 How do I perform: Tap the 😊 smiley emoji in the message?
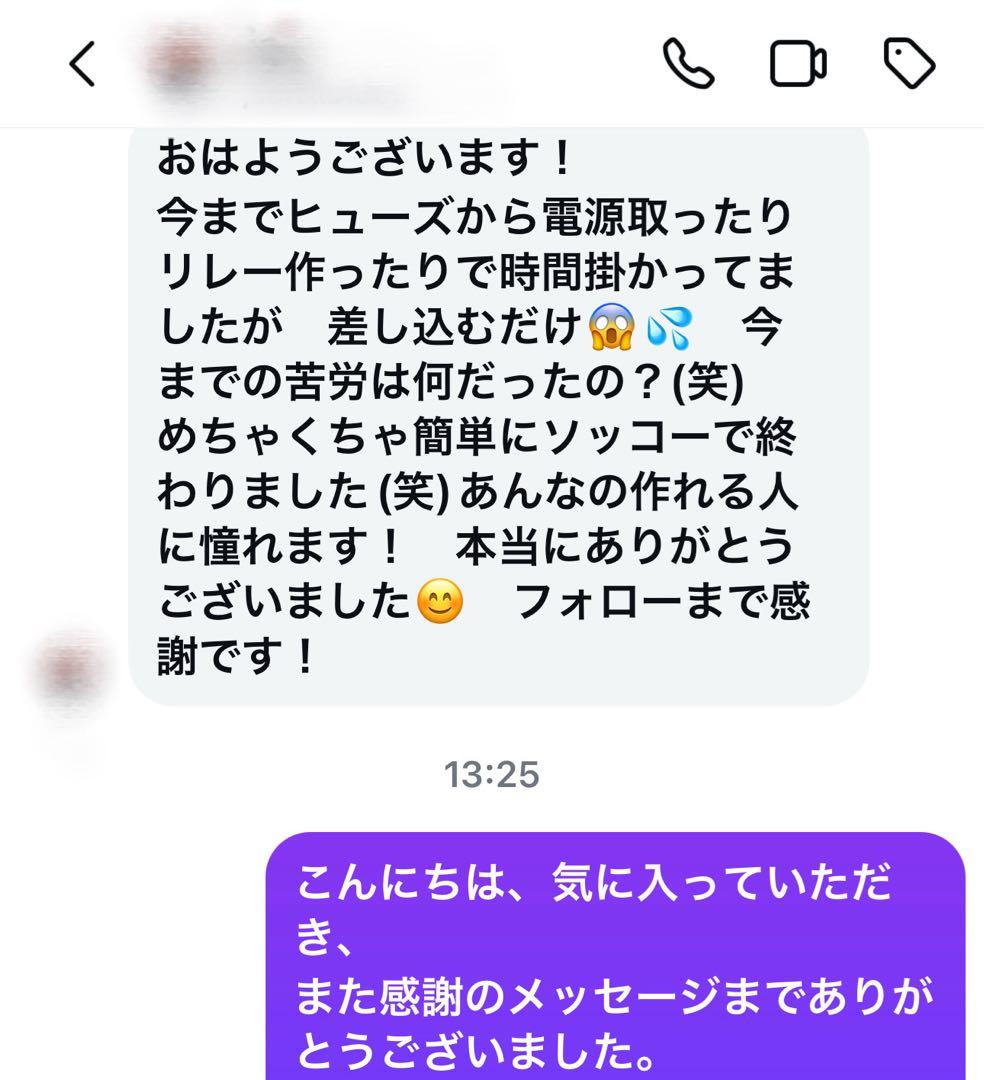click(437, 600)
